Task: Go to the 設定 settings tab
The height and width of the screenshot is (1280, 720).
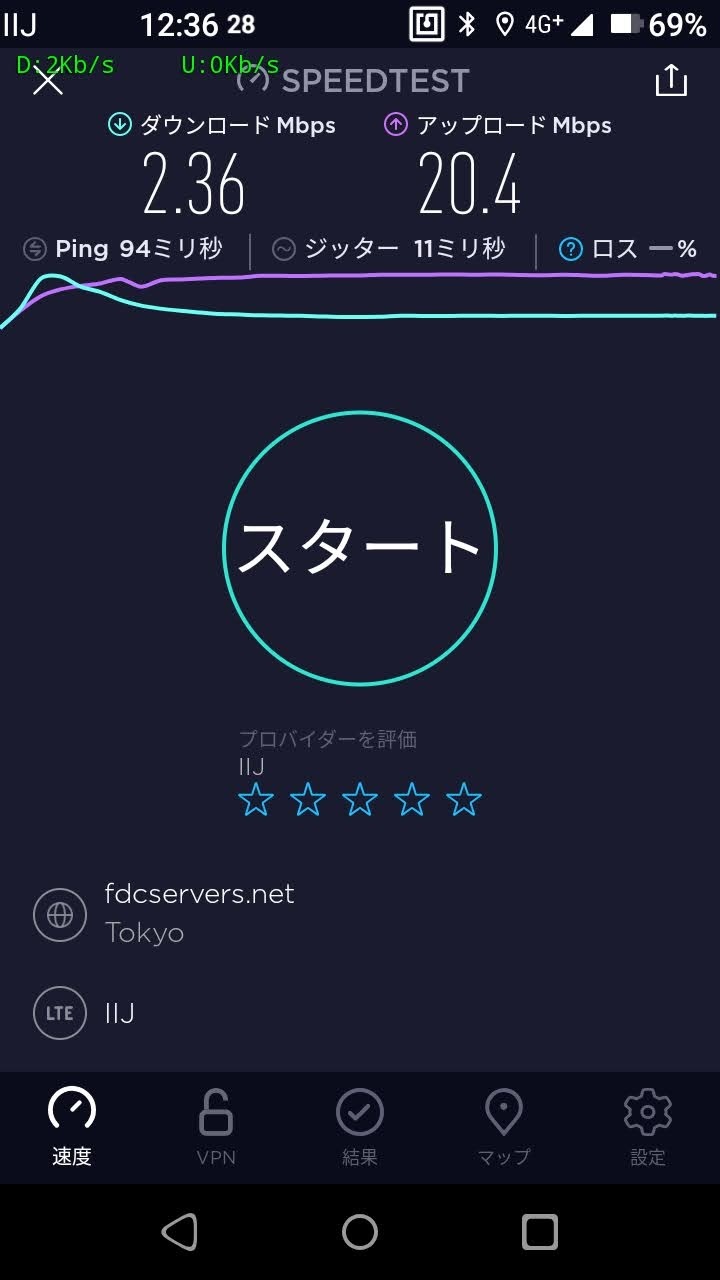Action: pos(648,1127)
